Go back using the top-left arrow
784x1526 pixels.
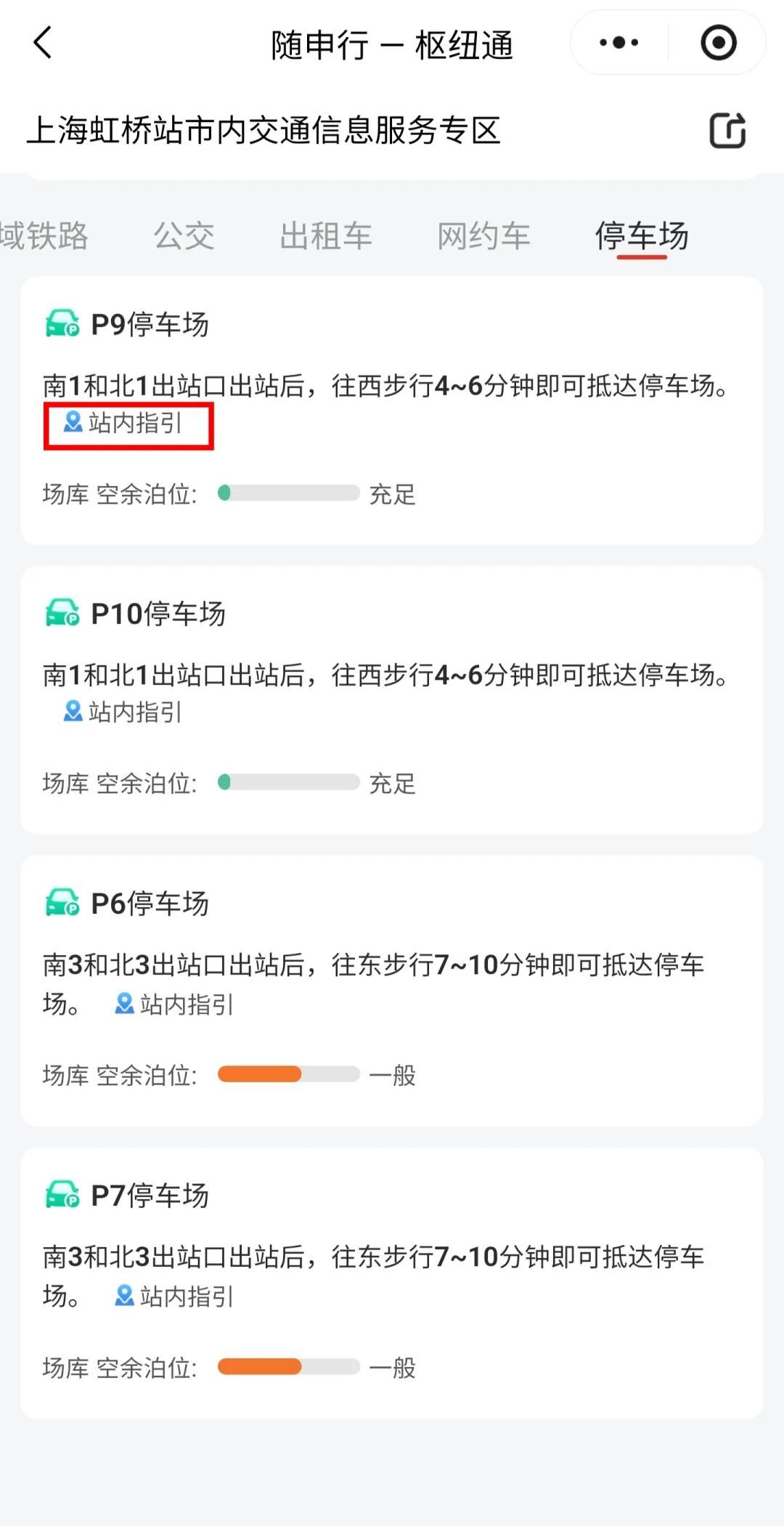coord(44,43)
